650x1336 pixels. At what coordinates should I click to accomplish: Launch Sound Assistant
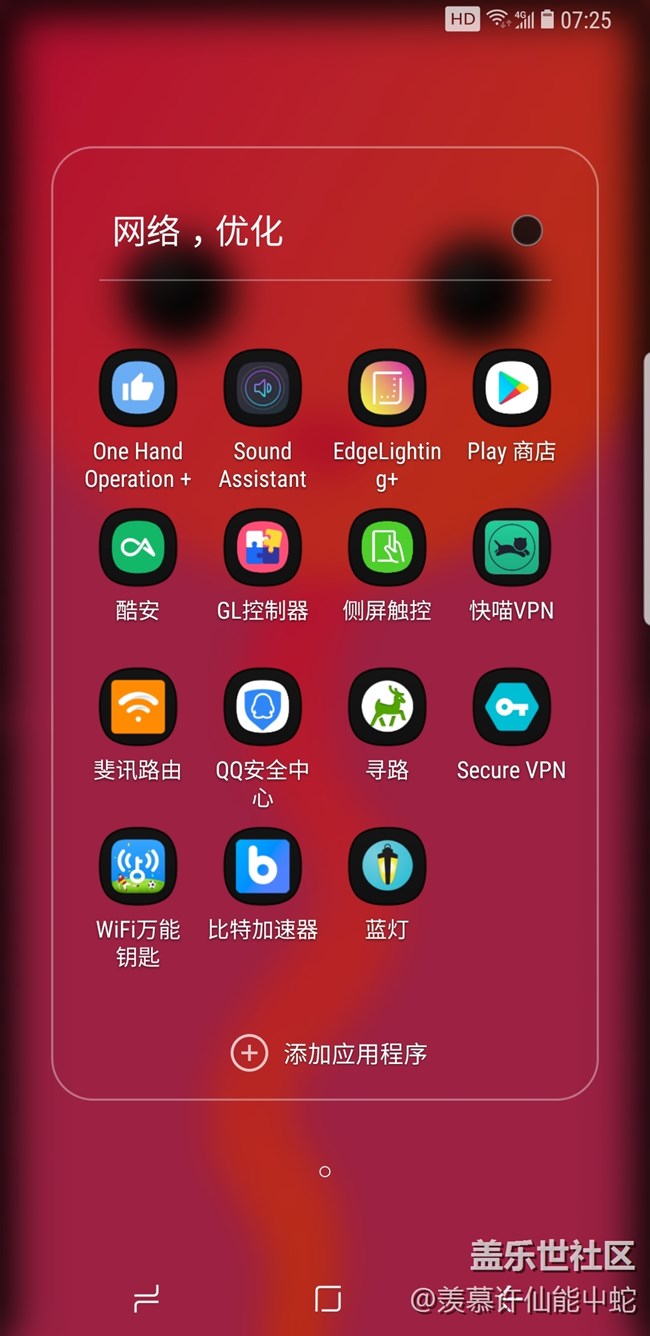pos(262,388)
